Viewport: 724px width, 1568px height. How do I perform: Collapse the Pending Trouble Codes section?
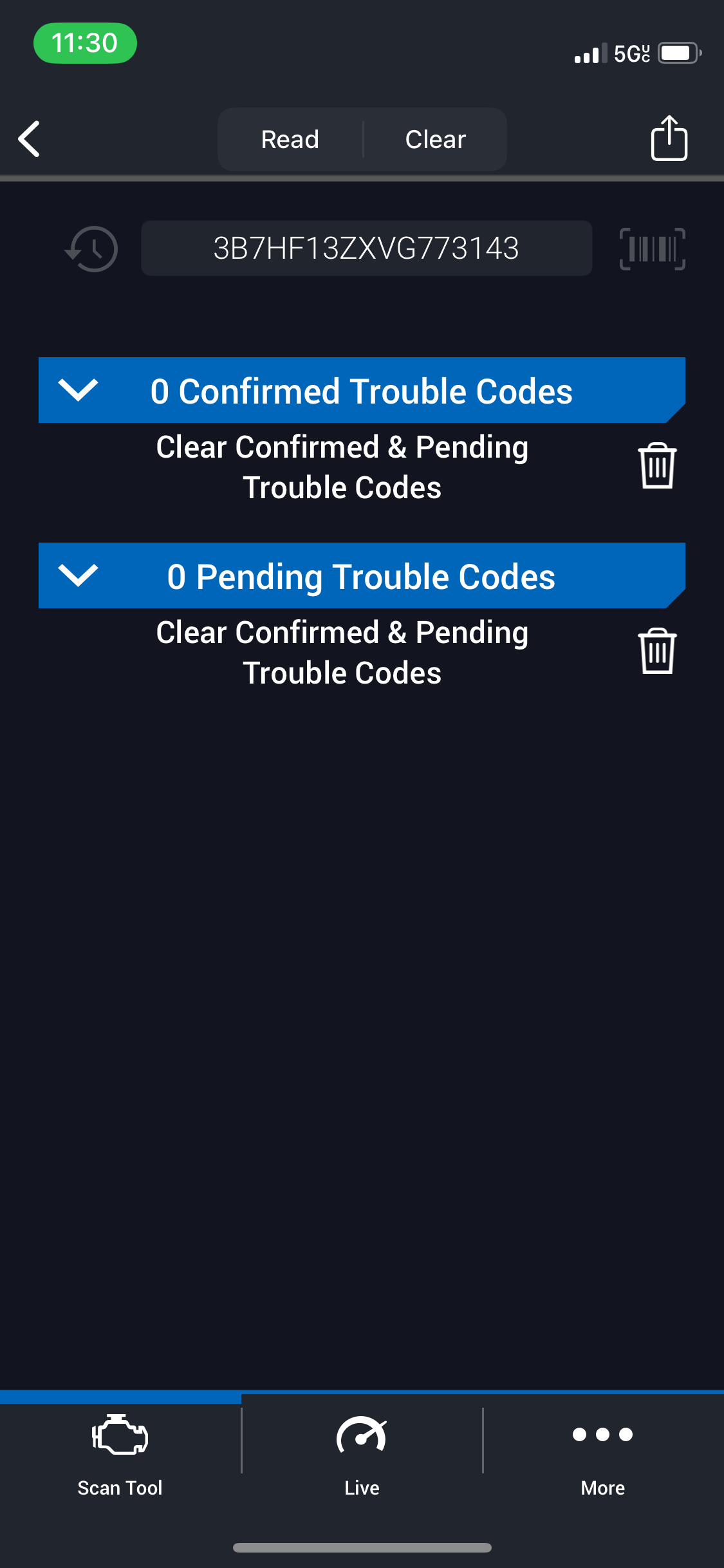pos(78,575)
